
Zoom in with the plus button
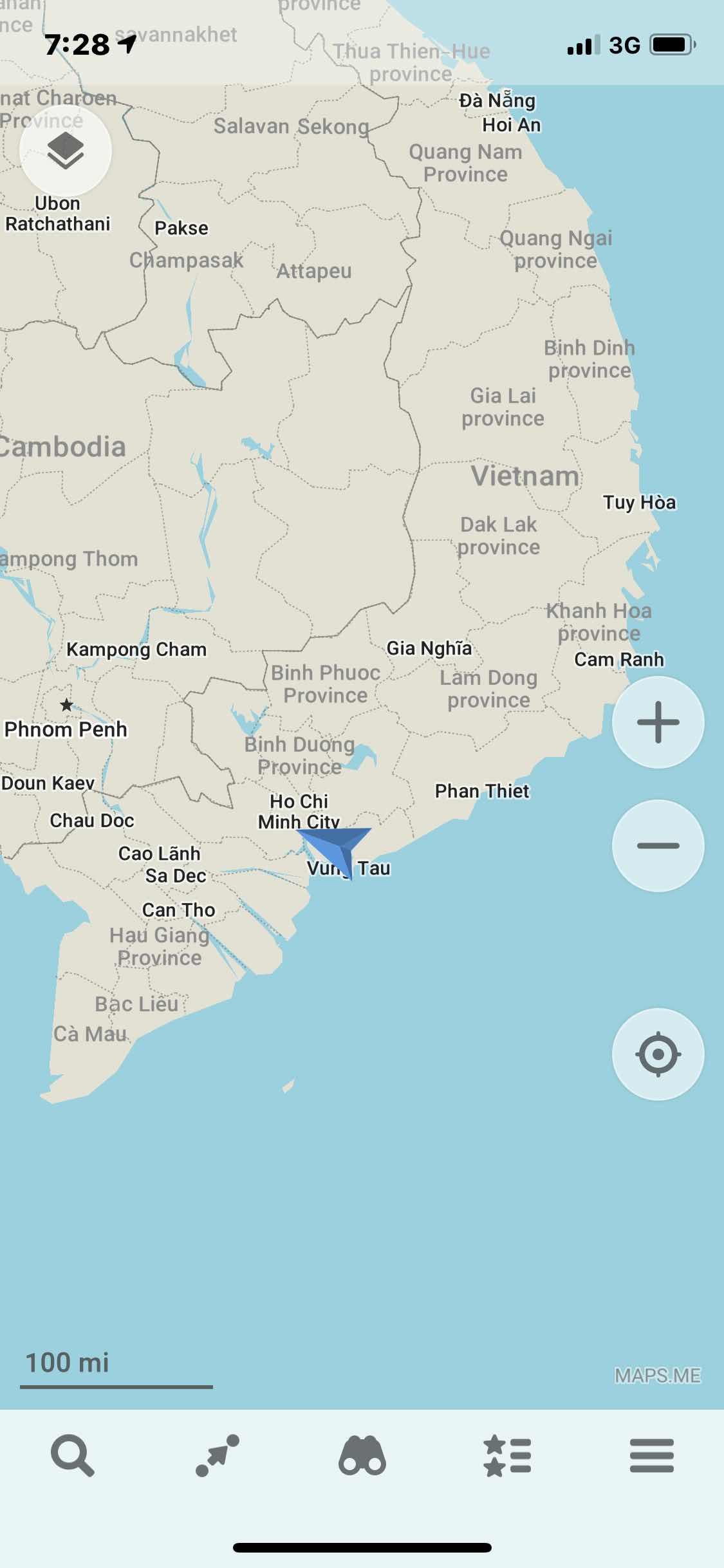(x=658, y=722)
